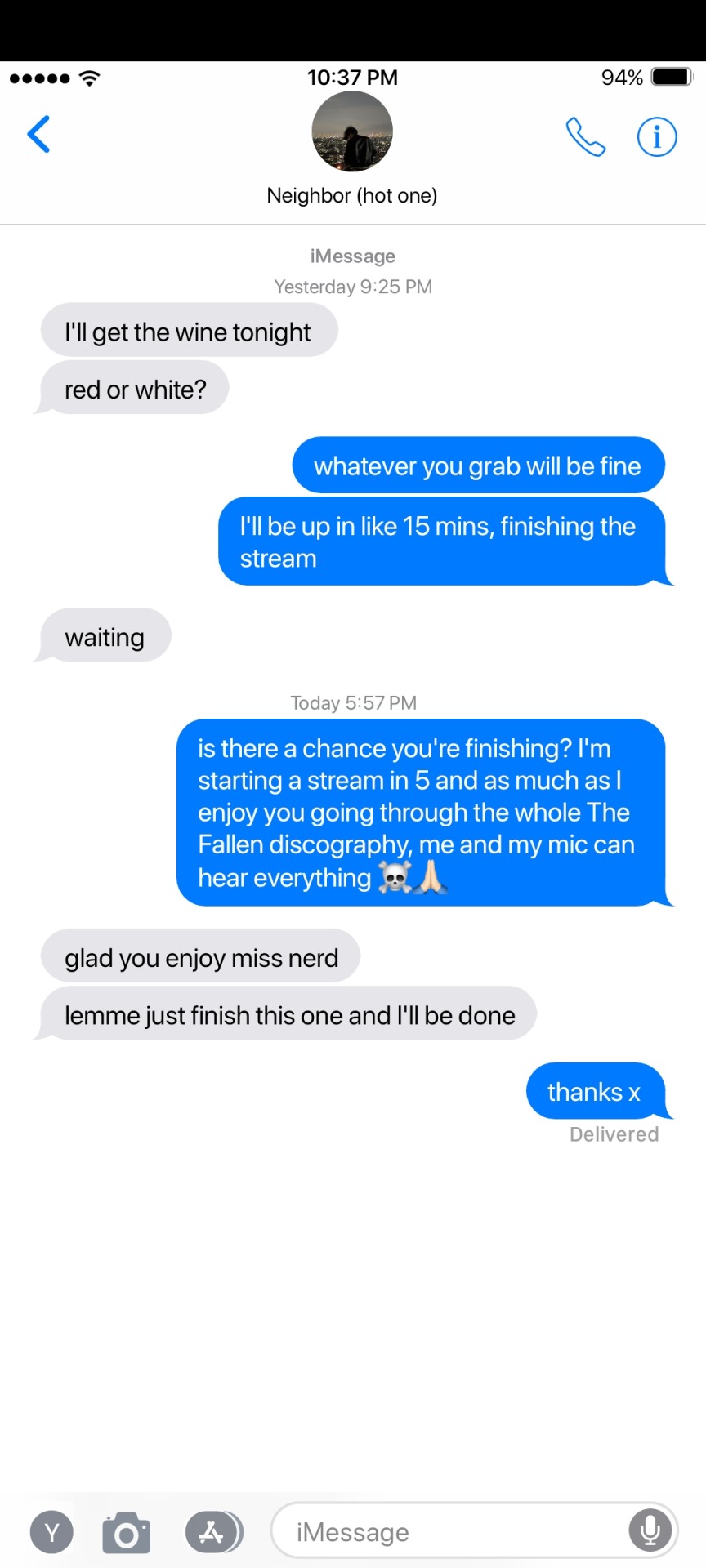Open the App Store apps drawer

click(212, 1532)
